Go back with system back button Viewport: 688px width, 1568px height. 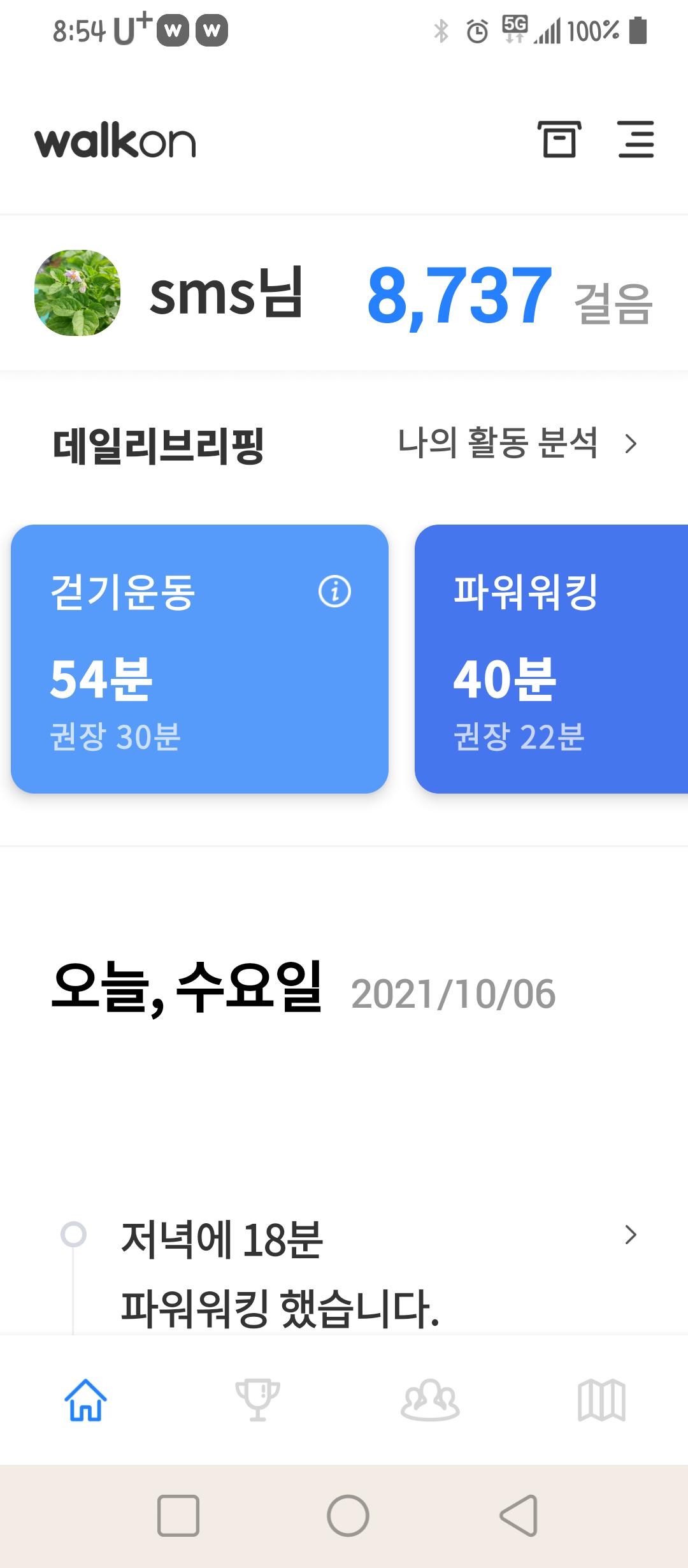(519, 1515)
